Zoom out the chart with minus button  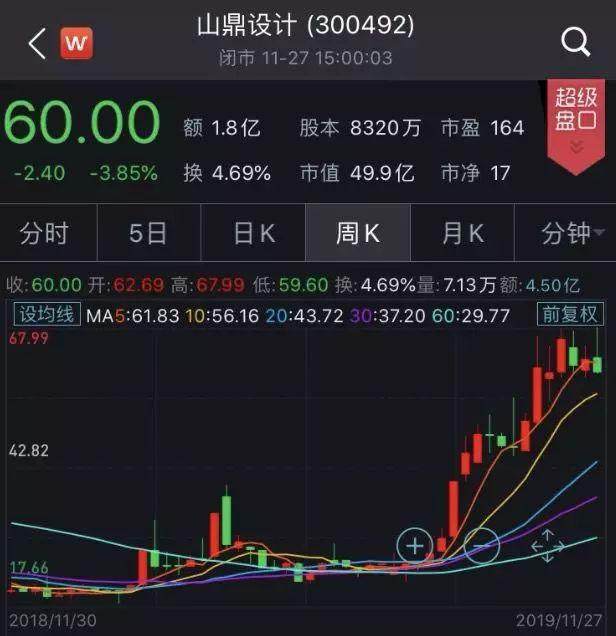coord(481,545)
